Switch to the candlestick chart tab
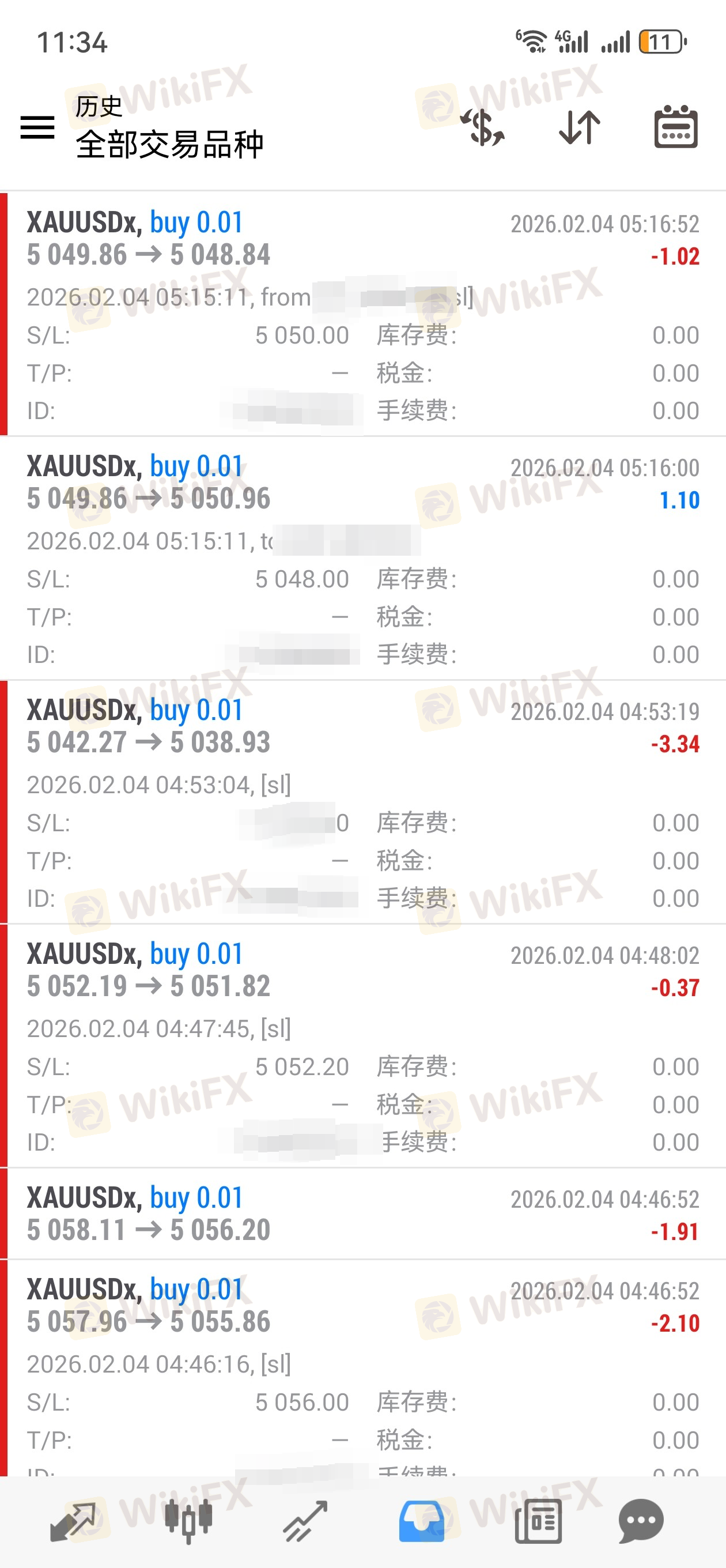726x1568 pixels. click(188, 1521)
